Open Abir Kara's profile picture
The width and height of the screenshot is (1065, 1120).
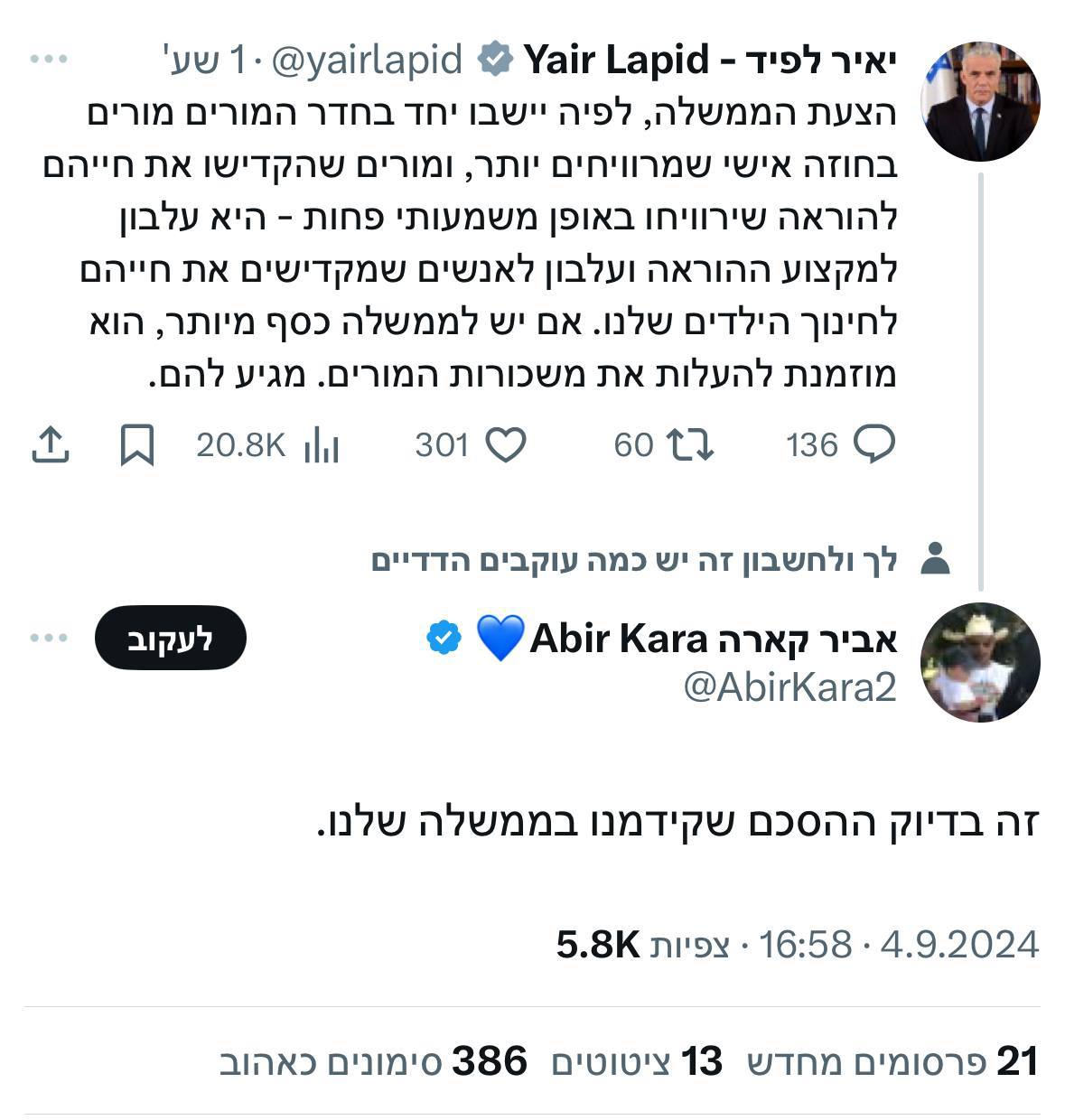click(x=980, y=661)
